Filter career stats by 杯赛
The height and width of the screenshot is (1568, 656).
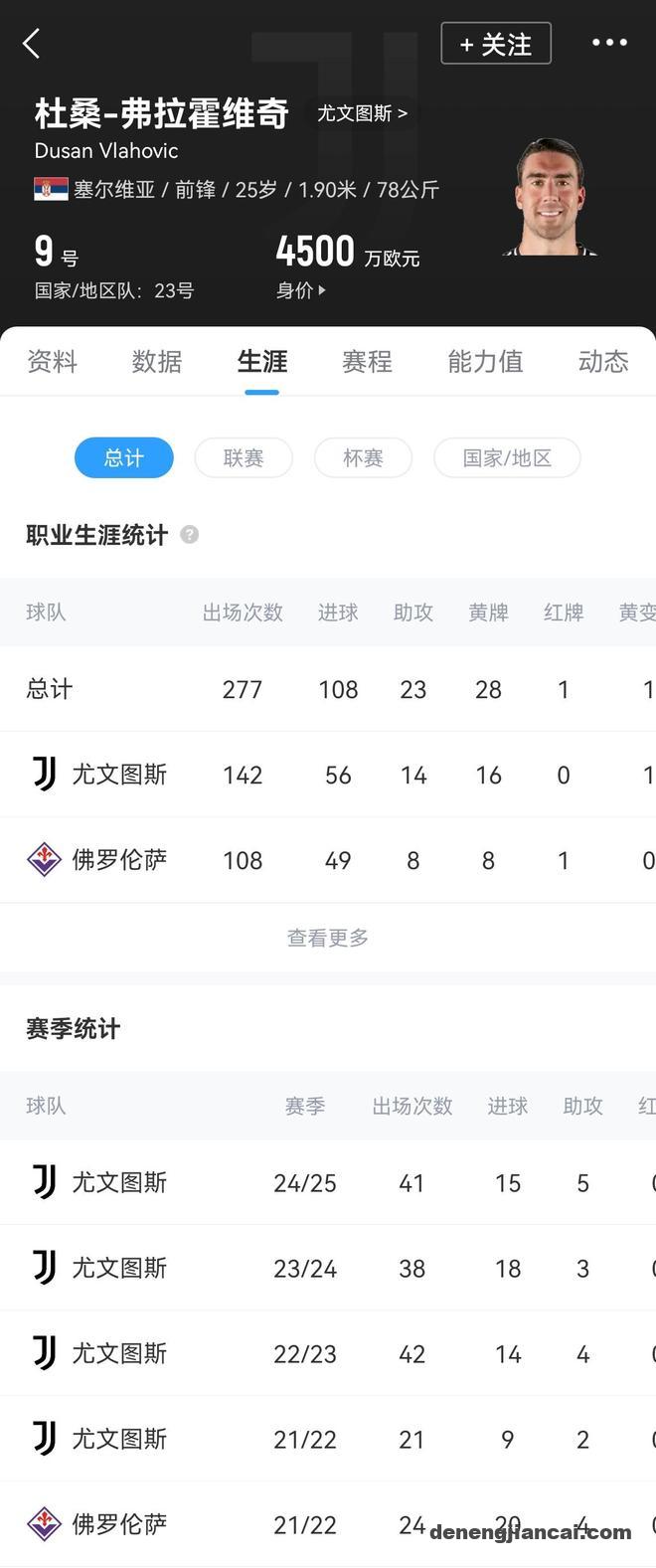point(363,458)
